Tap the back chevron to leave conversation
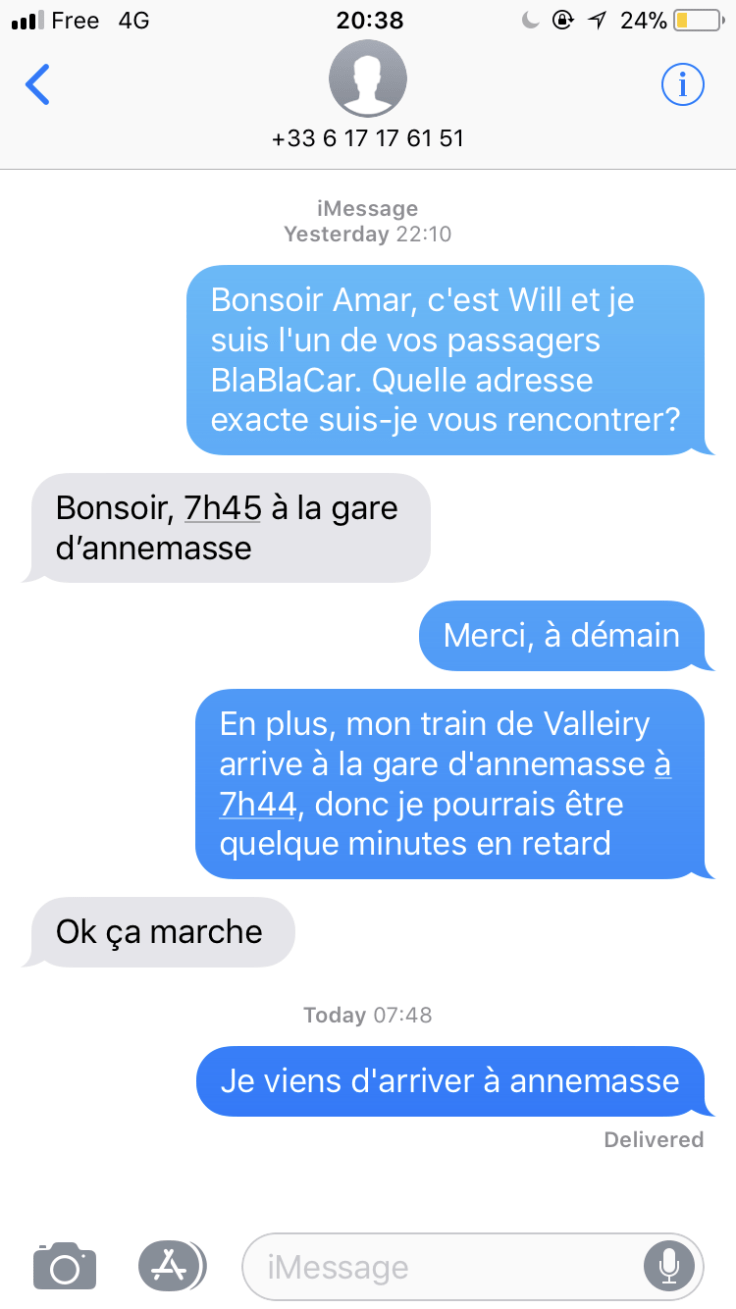This screenshot has height=1309, width=736. [x=37, y=85]
